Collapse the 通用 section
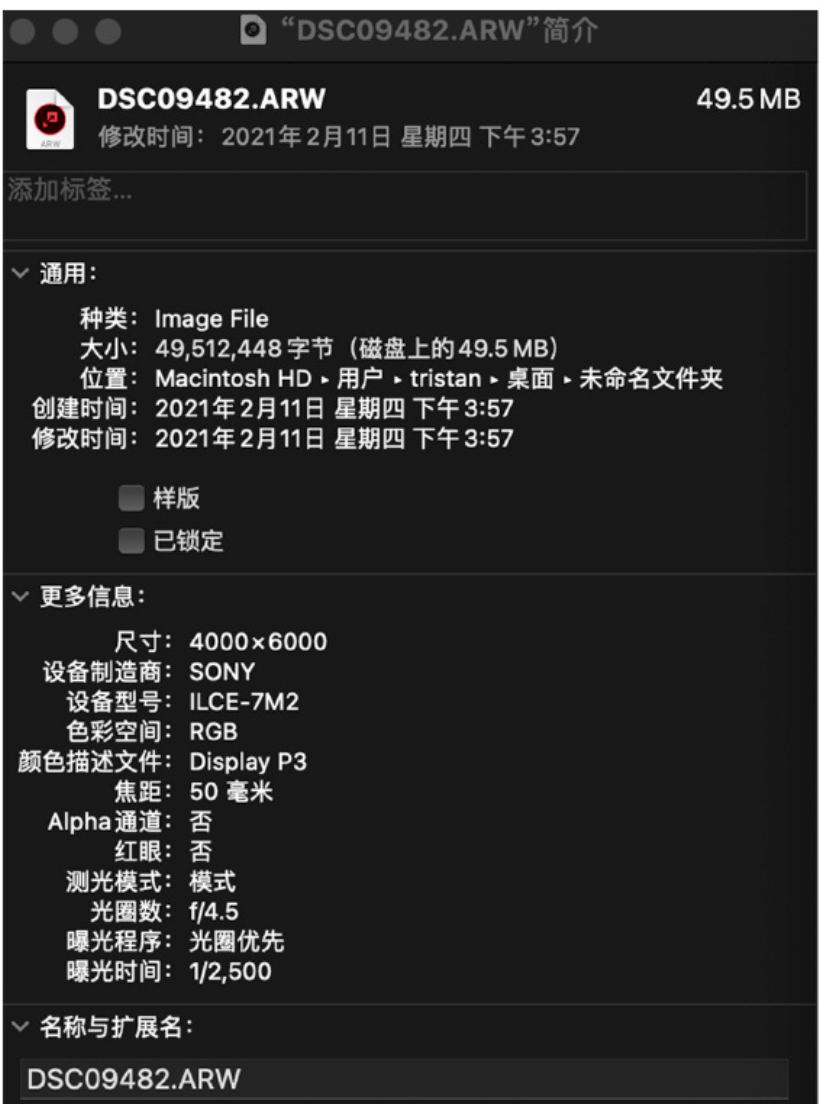This screenshot has height=1104, width=820. click(x=21, y=274)
